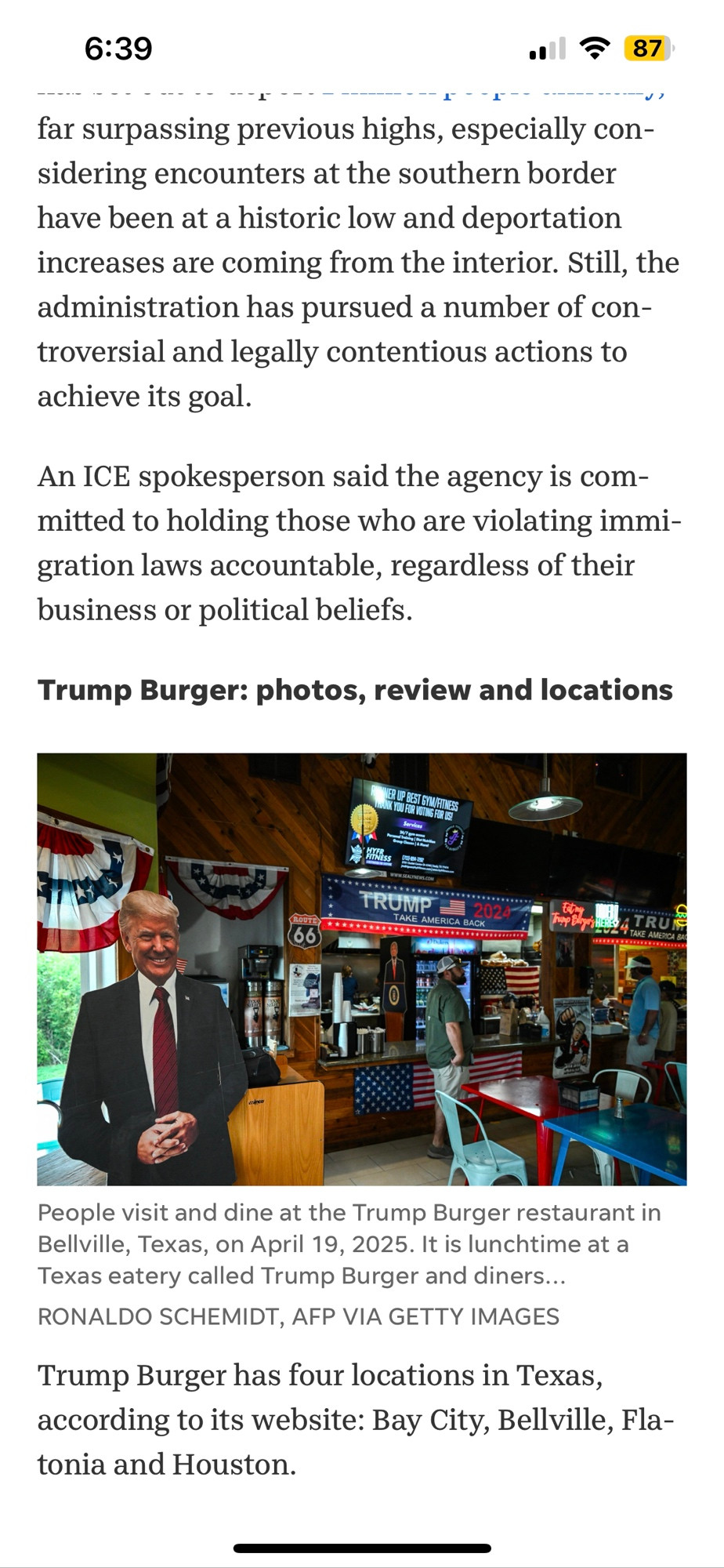724x1568 pixels.
Task: Expand the truncated photo caption about Bellville, Texas
Action: pos(349,1244)
